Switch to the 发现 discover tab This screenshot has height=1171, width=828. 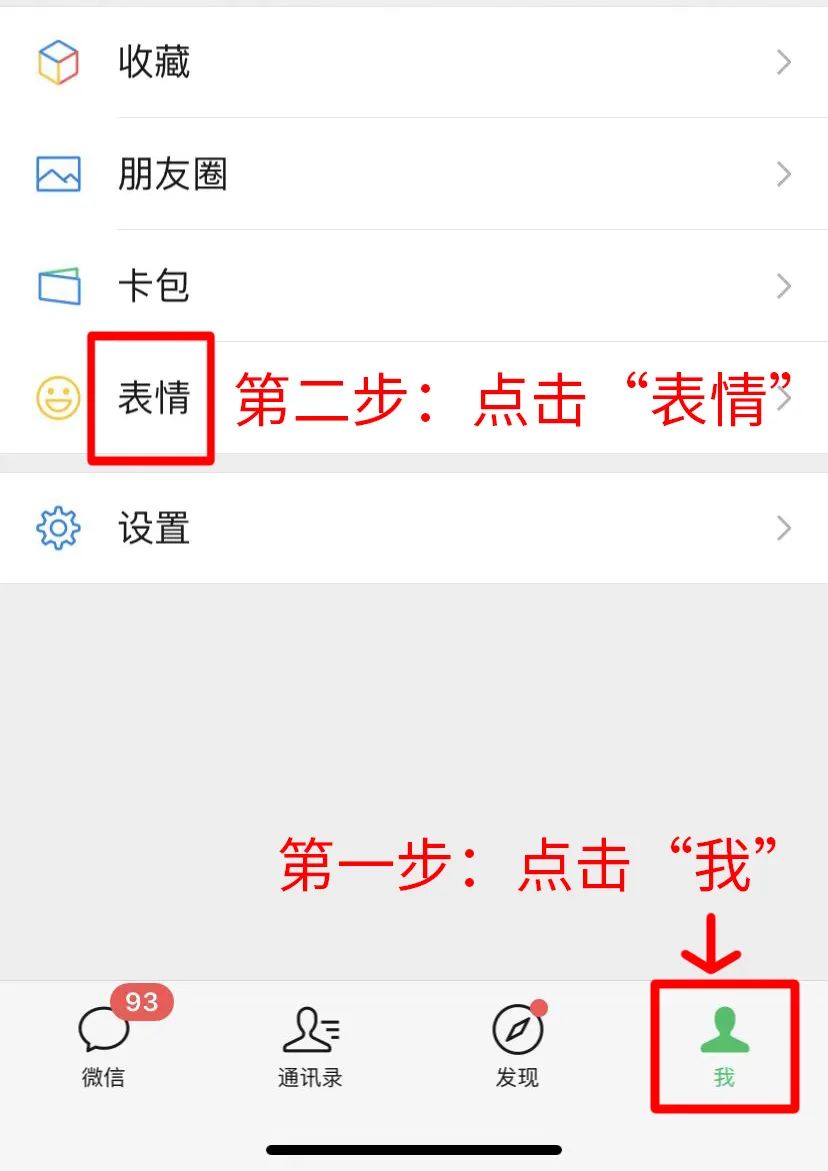coord(517,1045)
